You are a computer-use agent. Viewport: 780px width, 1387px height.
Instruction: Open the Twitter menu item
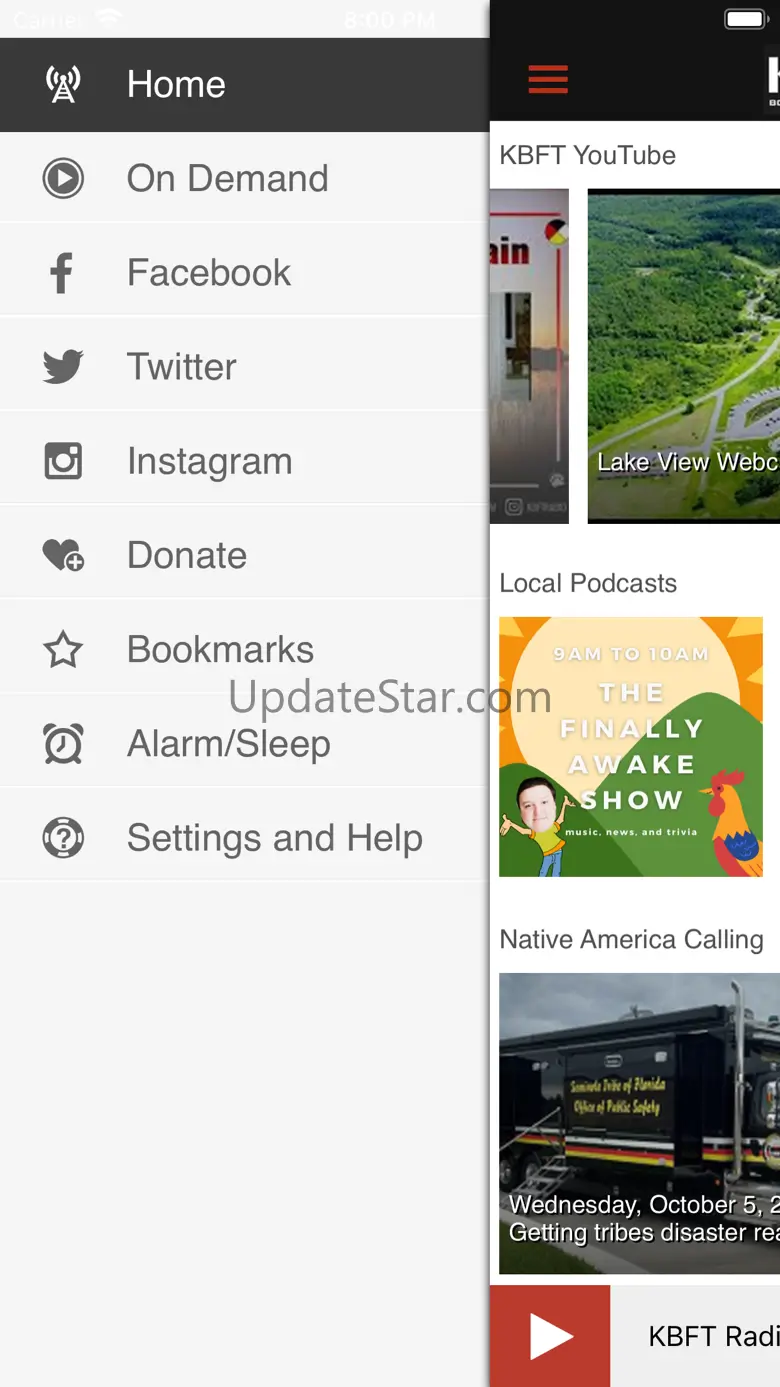coord(244,367)
